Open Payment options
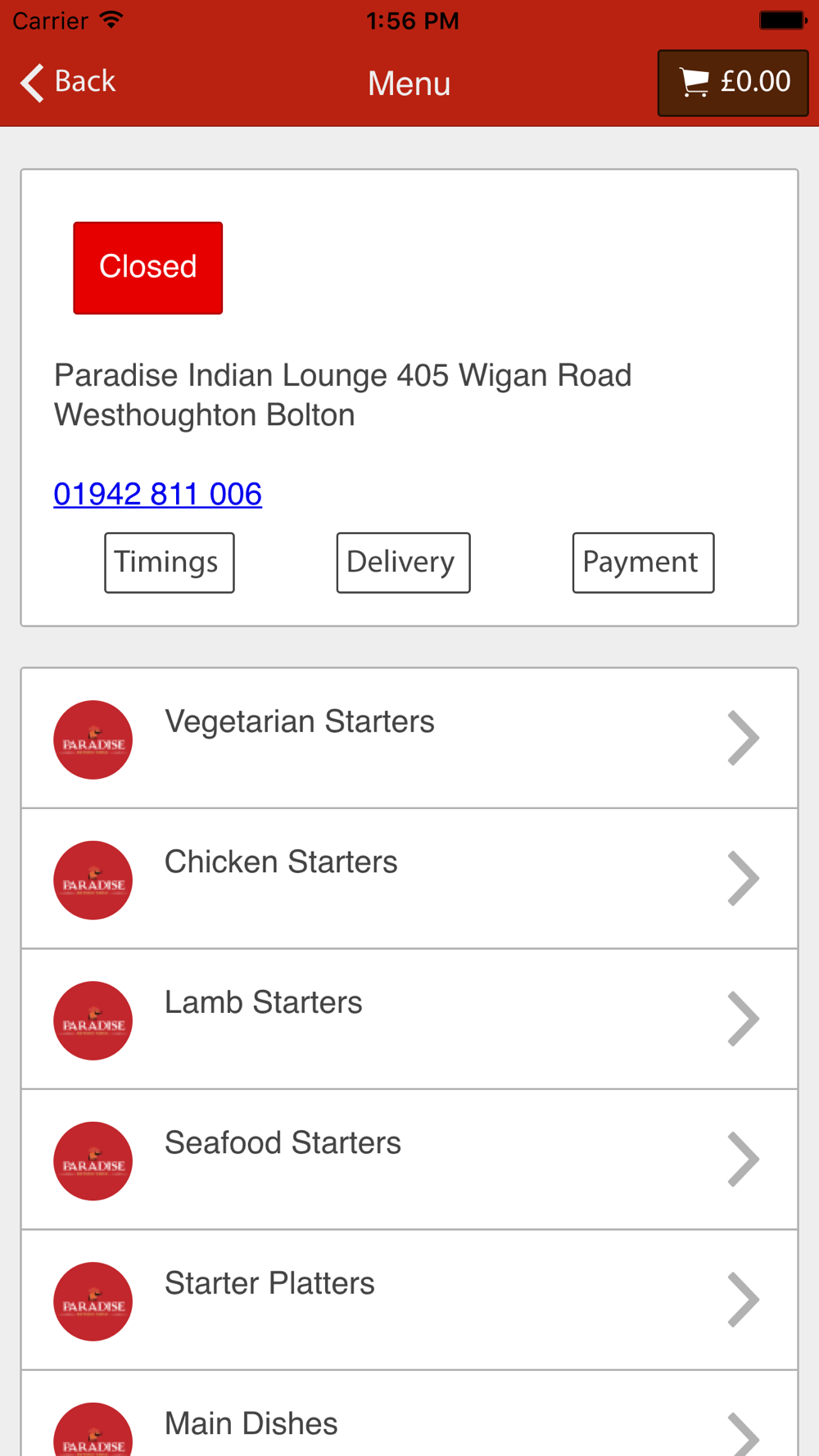 (643, 563)
